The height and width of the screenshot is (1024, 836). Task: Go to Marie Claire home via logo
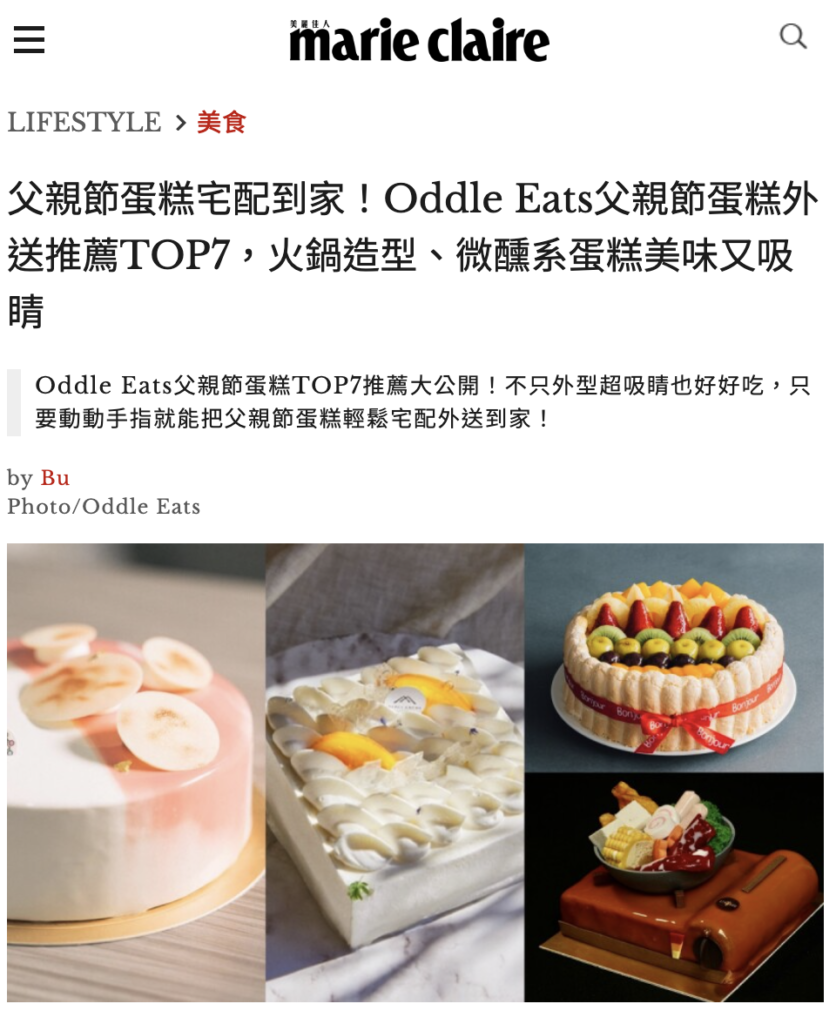[419, 41]
